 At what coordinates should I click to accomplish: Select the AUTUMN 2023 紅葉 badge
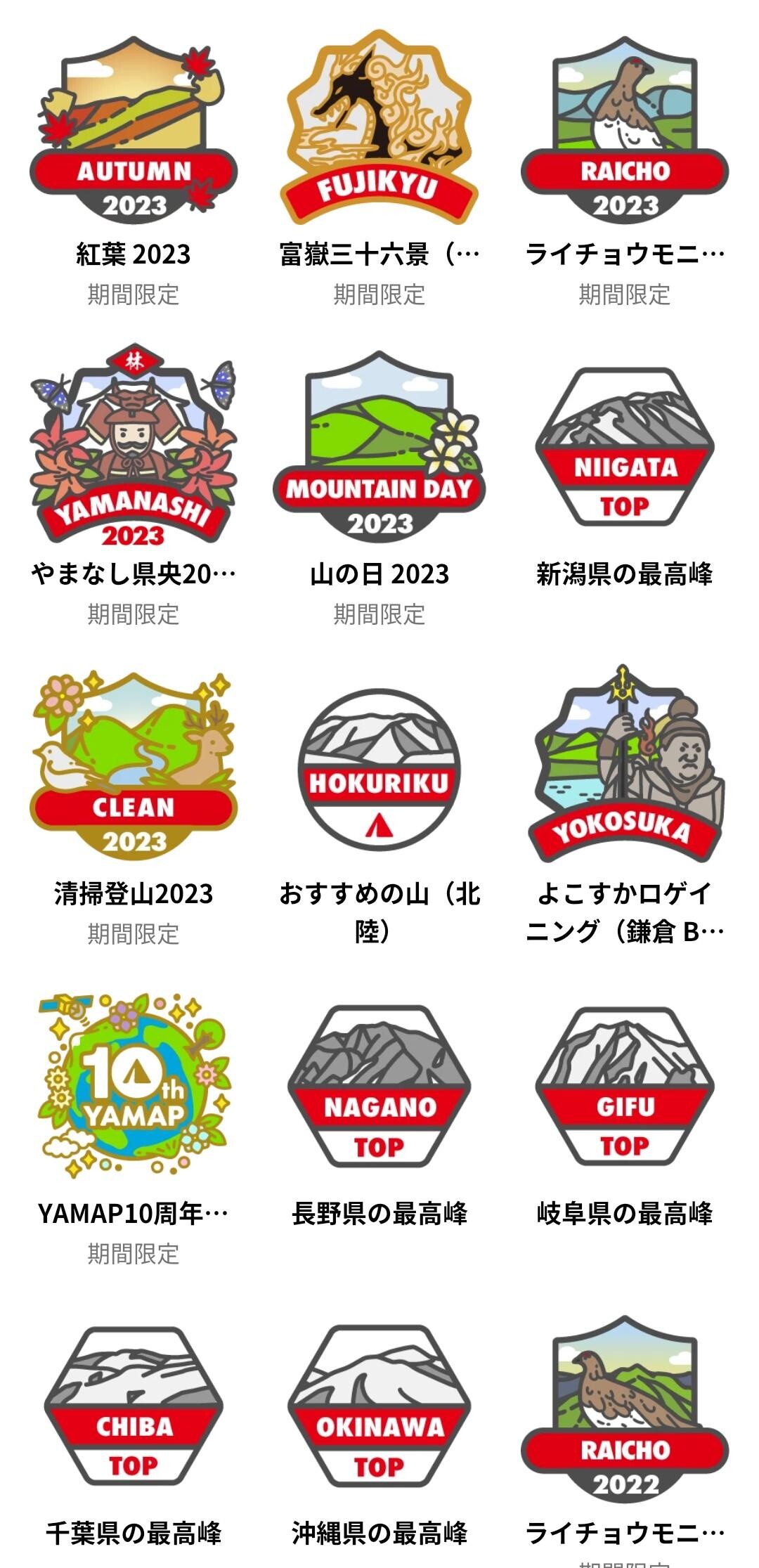(134, 127)
